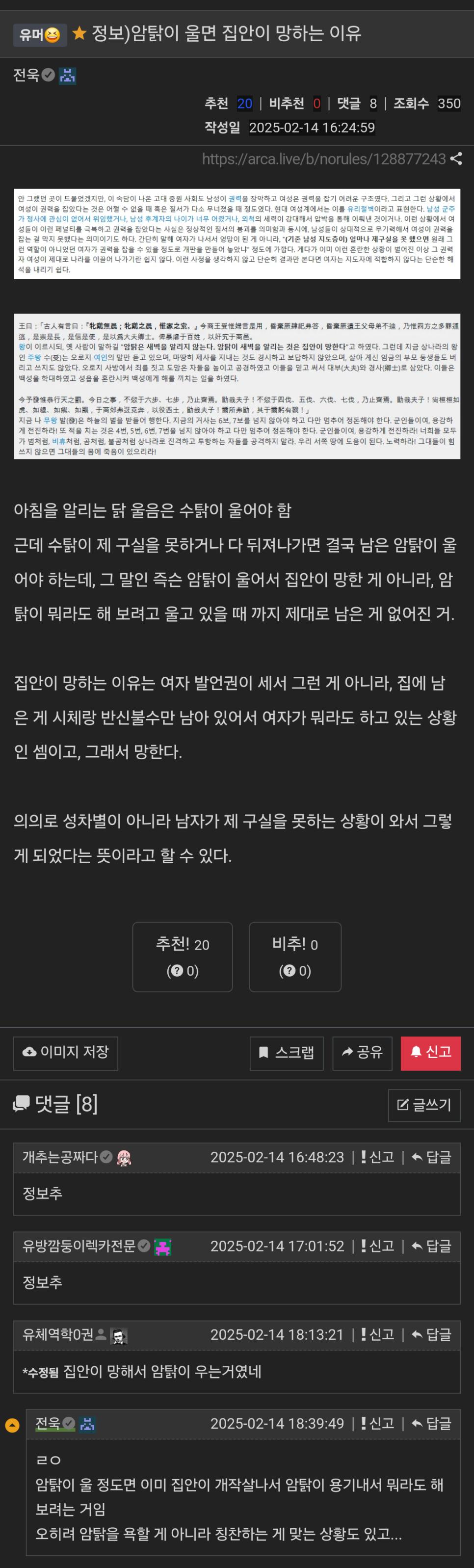
Task: Share the post via 공유 button
Action: 362,1052
